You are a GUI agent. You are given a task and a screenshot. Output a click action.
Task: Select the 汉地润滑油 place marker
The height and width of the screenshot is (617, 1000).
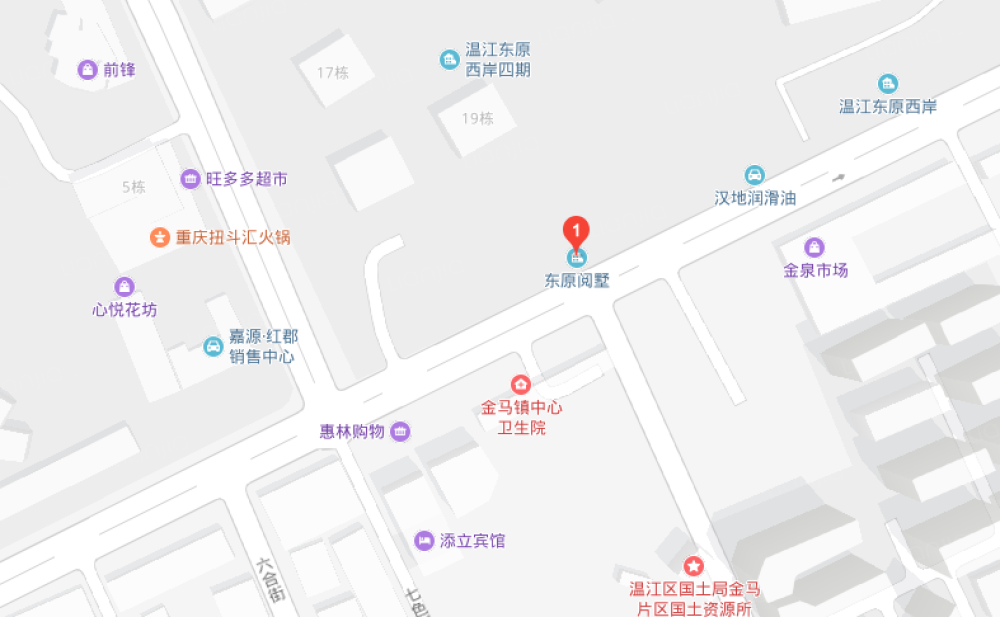[755, 175]
